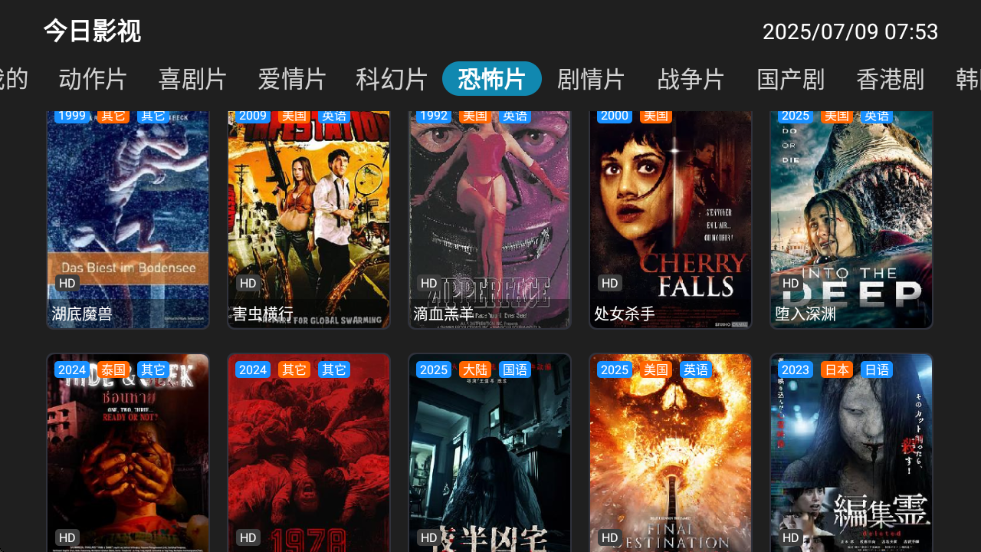This screenshot has width=981, height=552.
Task: Select the 香港剧 category
Action: click(x=890, y=79)
